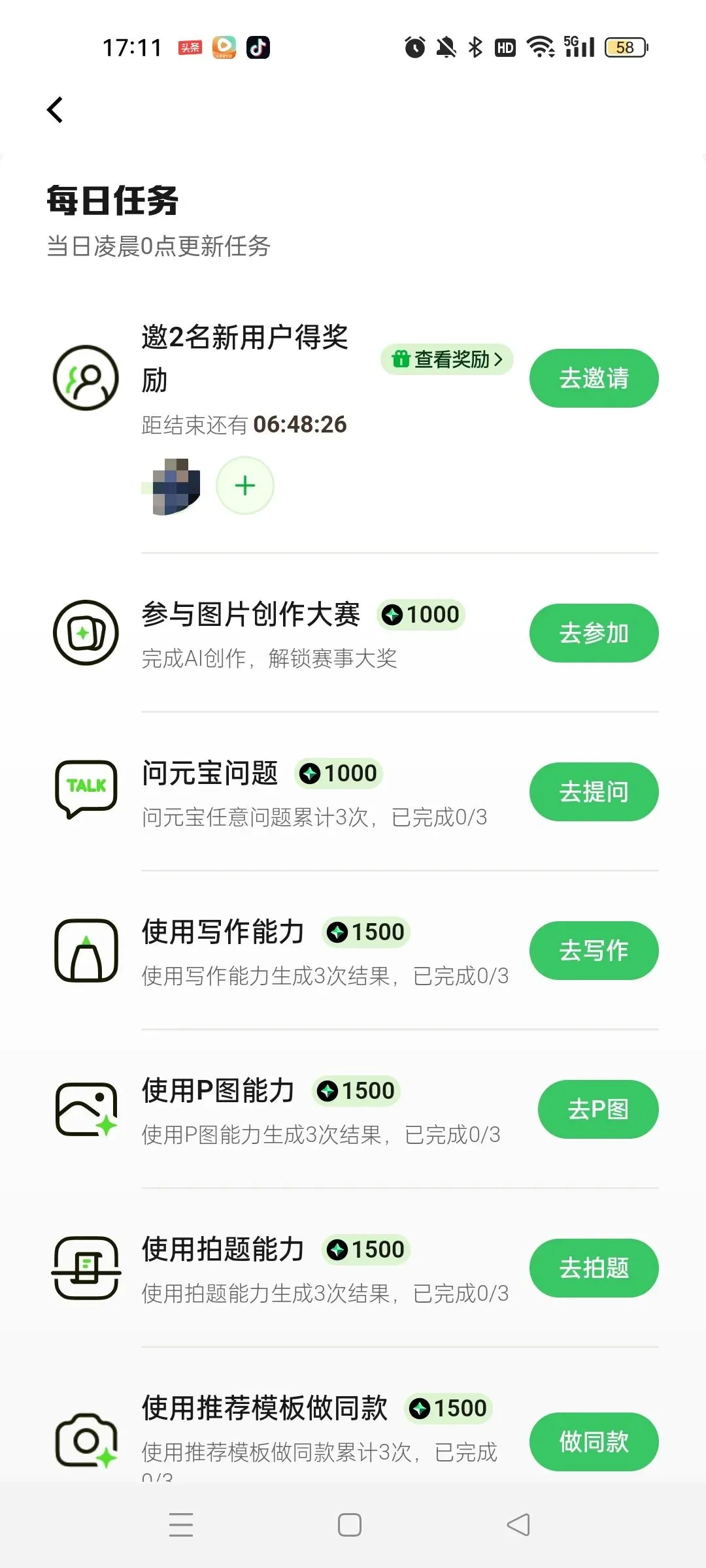
Task: Tap 去邀请 to invite new users
Action: click(594, 378)
